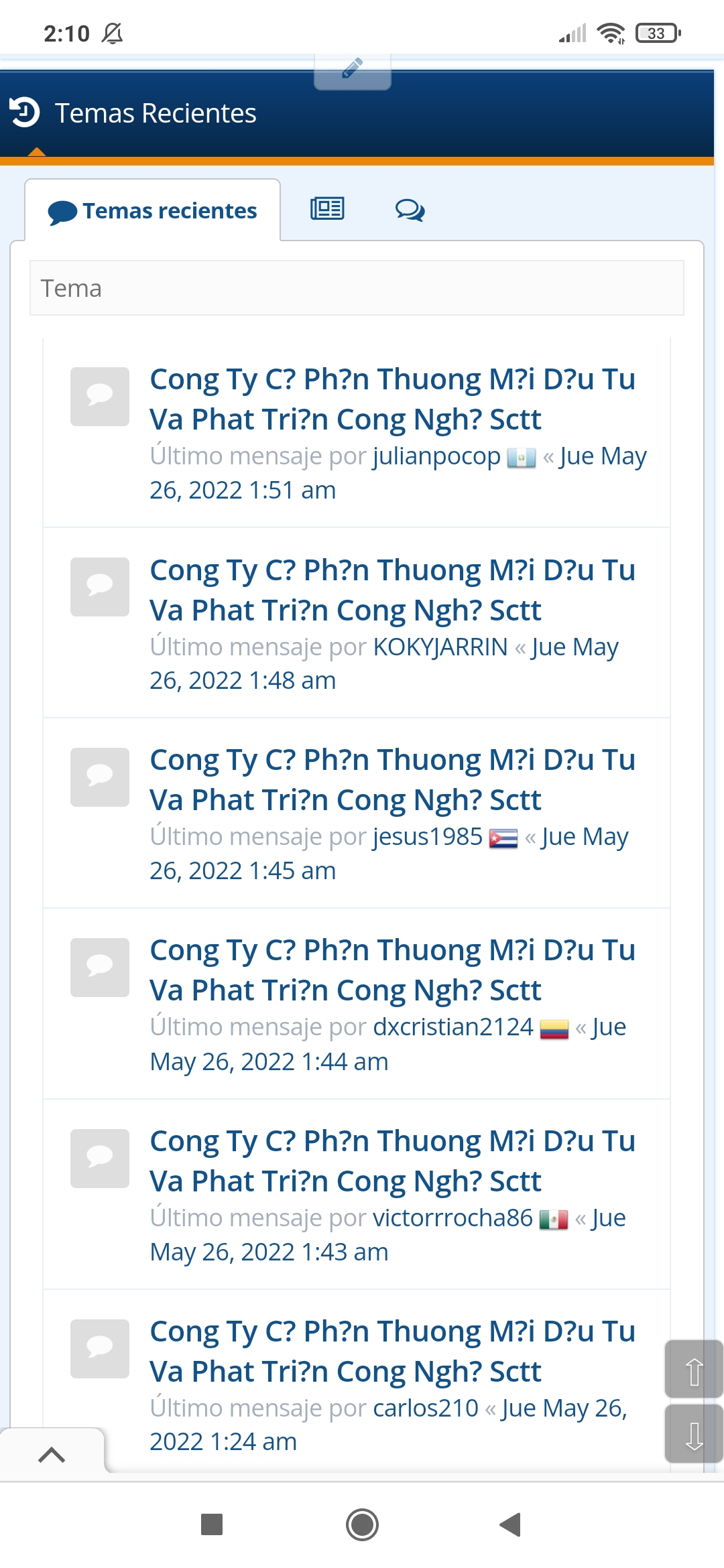Switch to the chat bubbles icon tab
The height and width of the screenshot is (1568, 724).
pyautogui.click(x=410, y=210)
